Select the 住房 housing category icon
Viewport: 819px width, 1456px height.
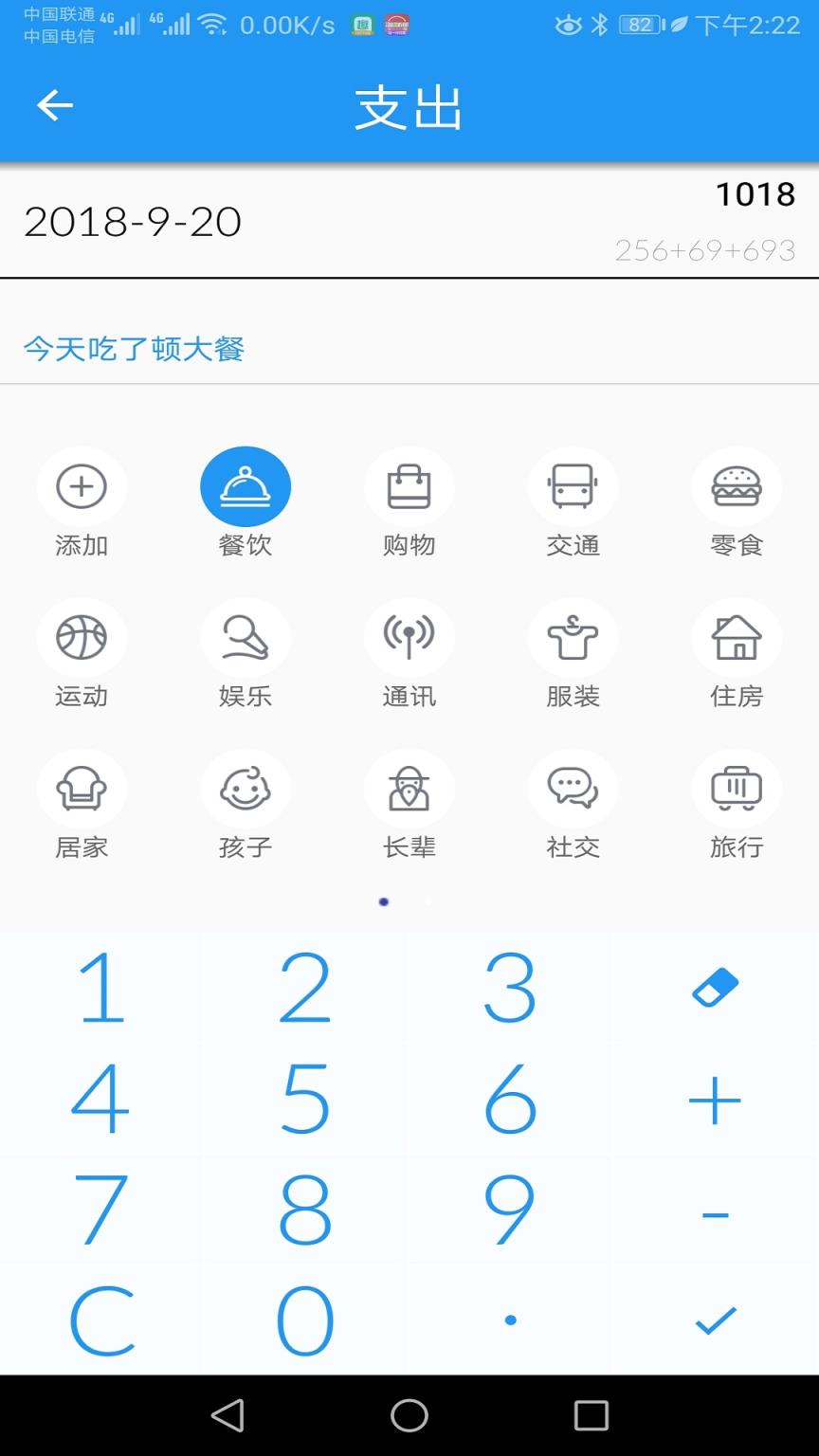click(737, 637)
